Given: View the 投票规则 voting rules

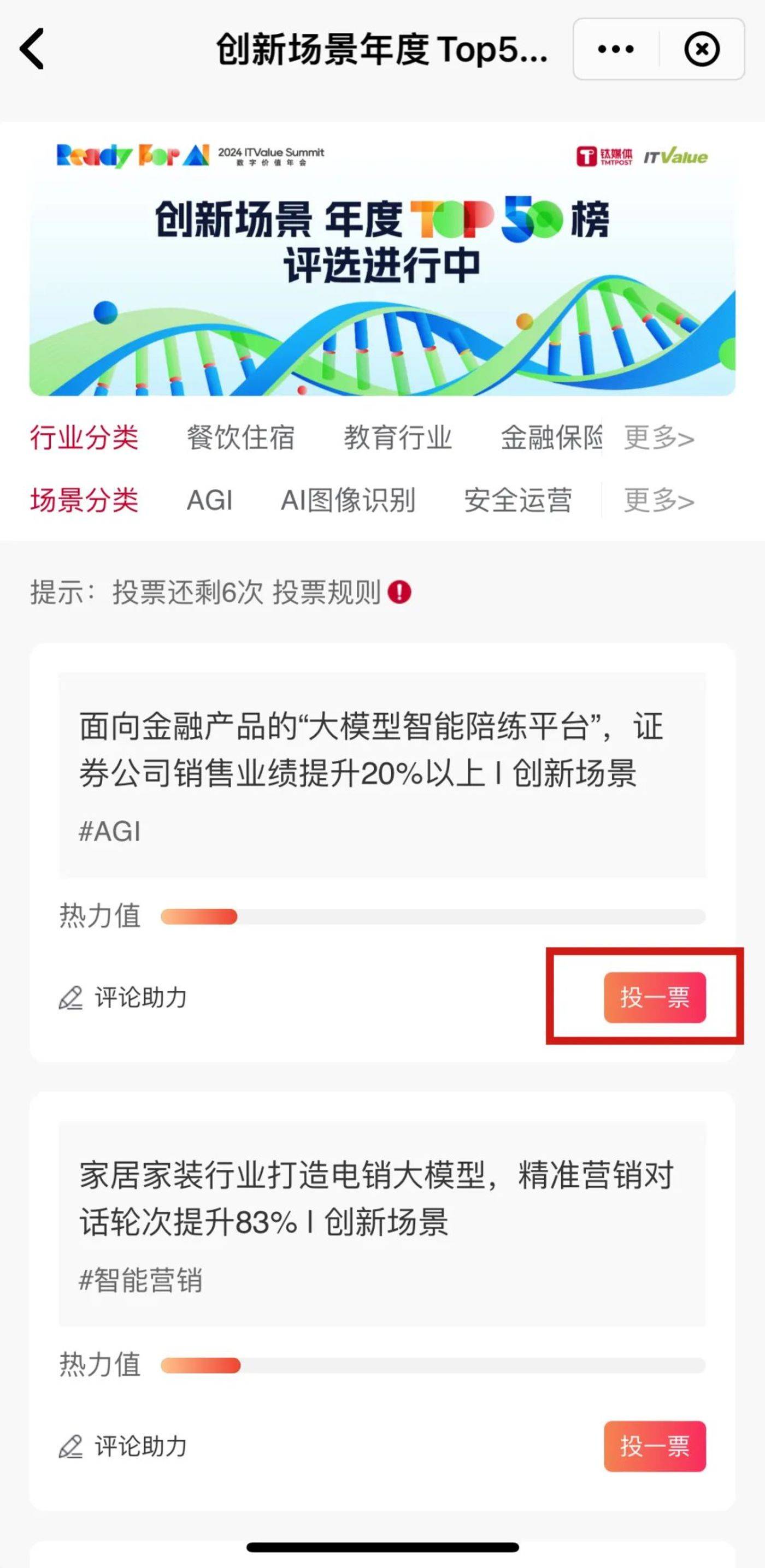Looking at the screenshot, I should pos(341,591).
